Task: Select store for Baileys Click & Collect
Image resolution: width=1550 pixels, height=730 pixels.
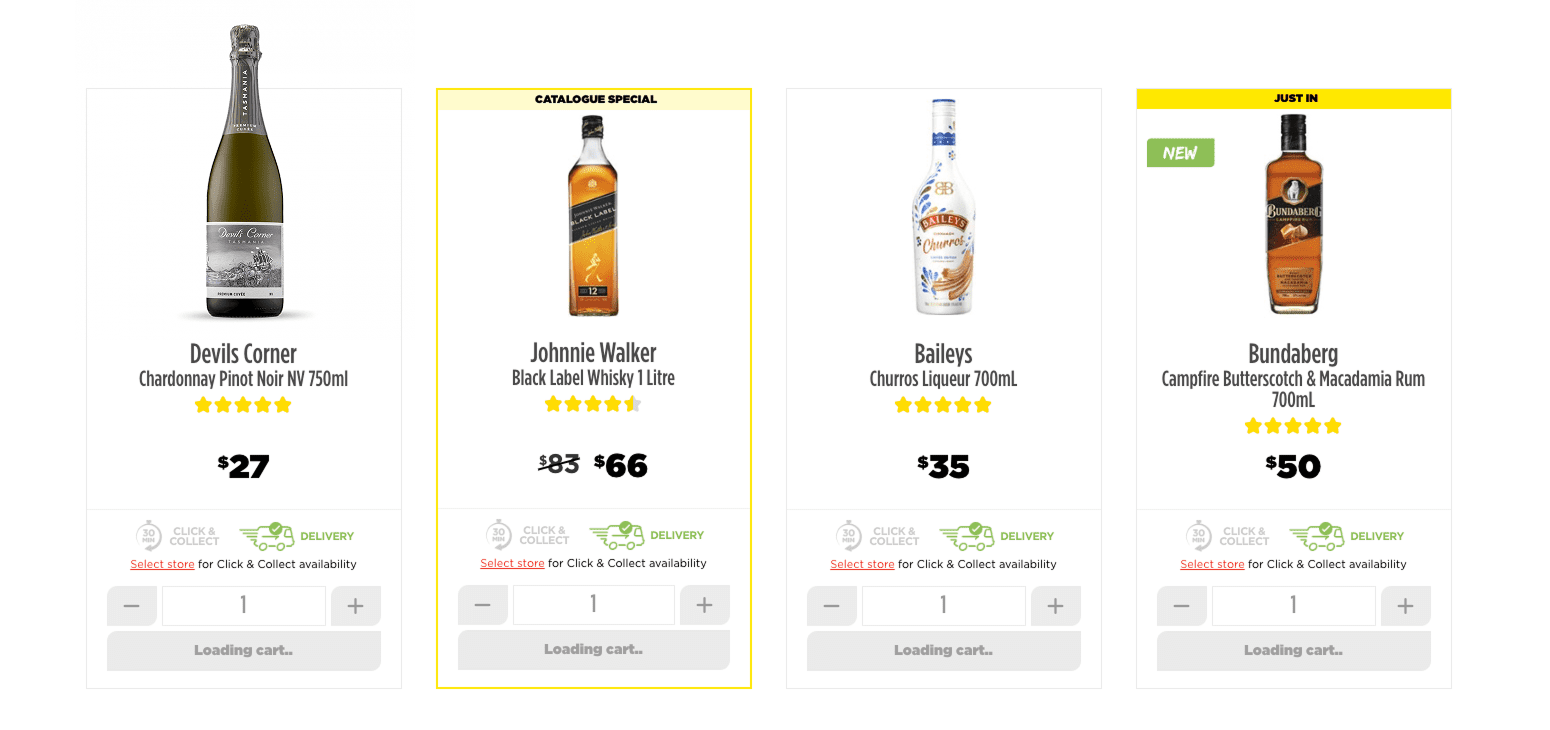Action: pyautogui.click(x=862, y=564)
